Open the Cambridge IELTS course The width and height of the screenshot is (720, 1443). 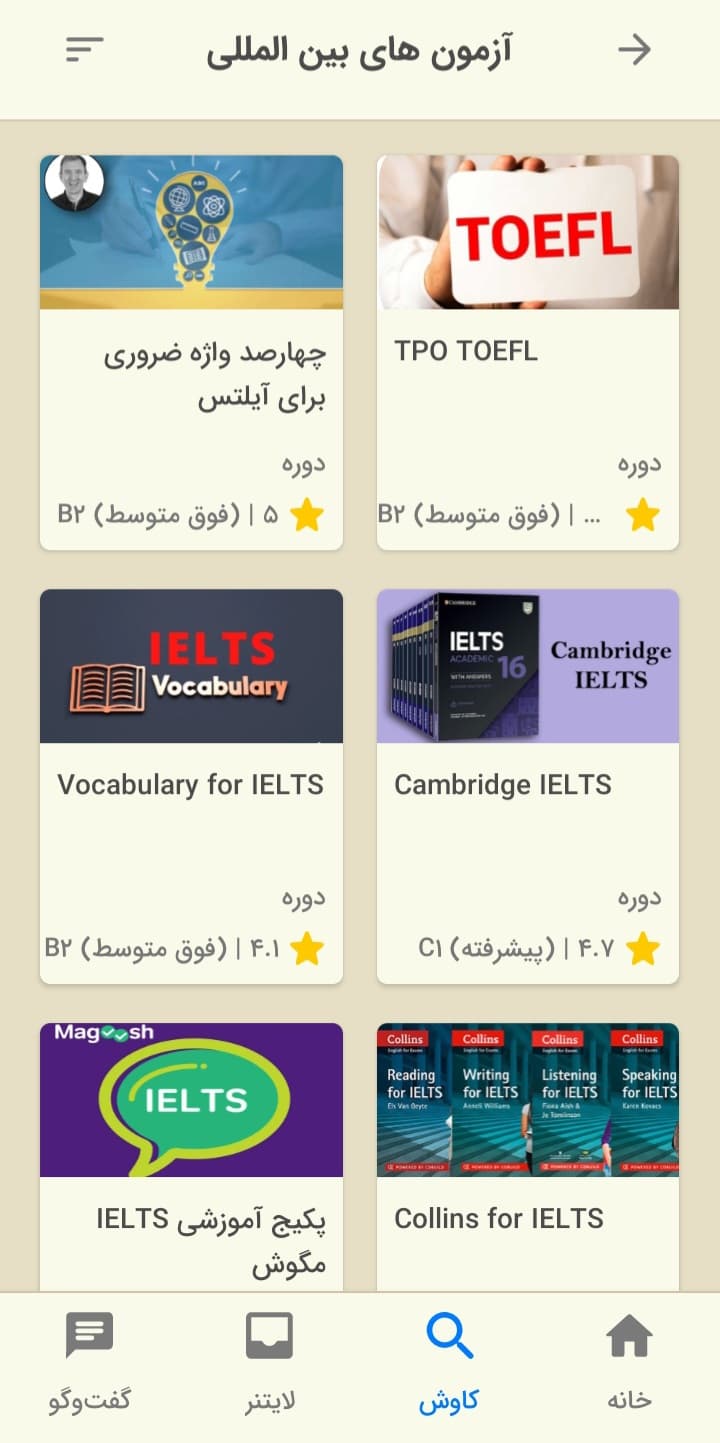pyautogui.click(x=528, y=785)
